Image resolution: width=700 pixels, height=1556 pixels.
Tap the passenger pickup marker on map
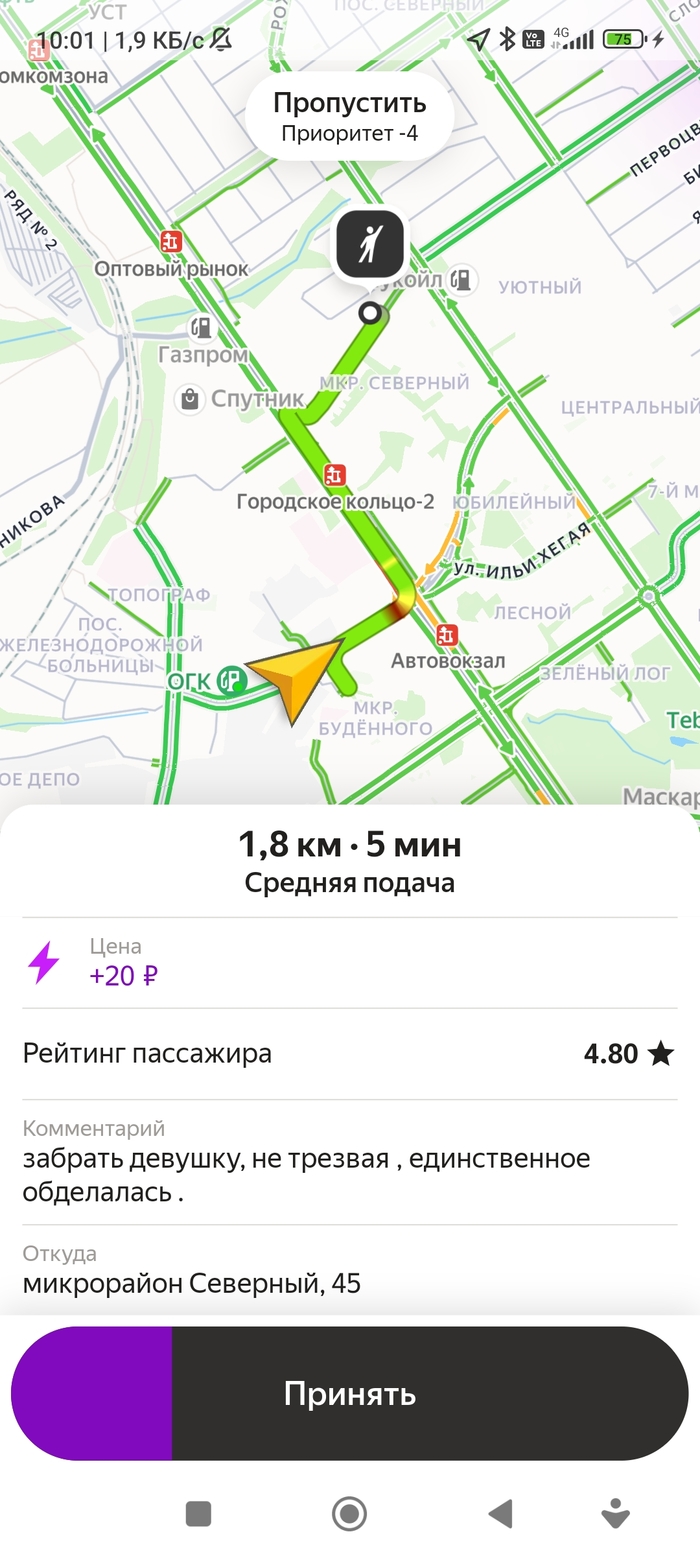(370, 245)
